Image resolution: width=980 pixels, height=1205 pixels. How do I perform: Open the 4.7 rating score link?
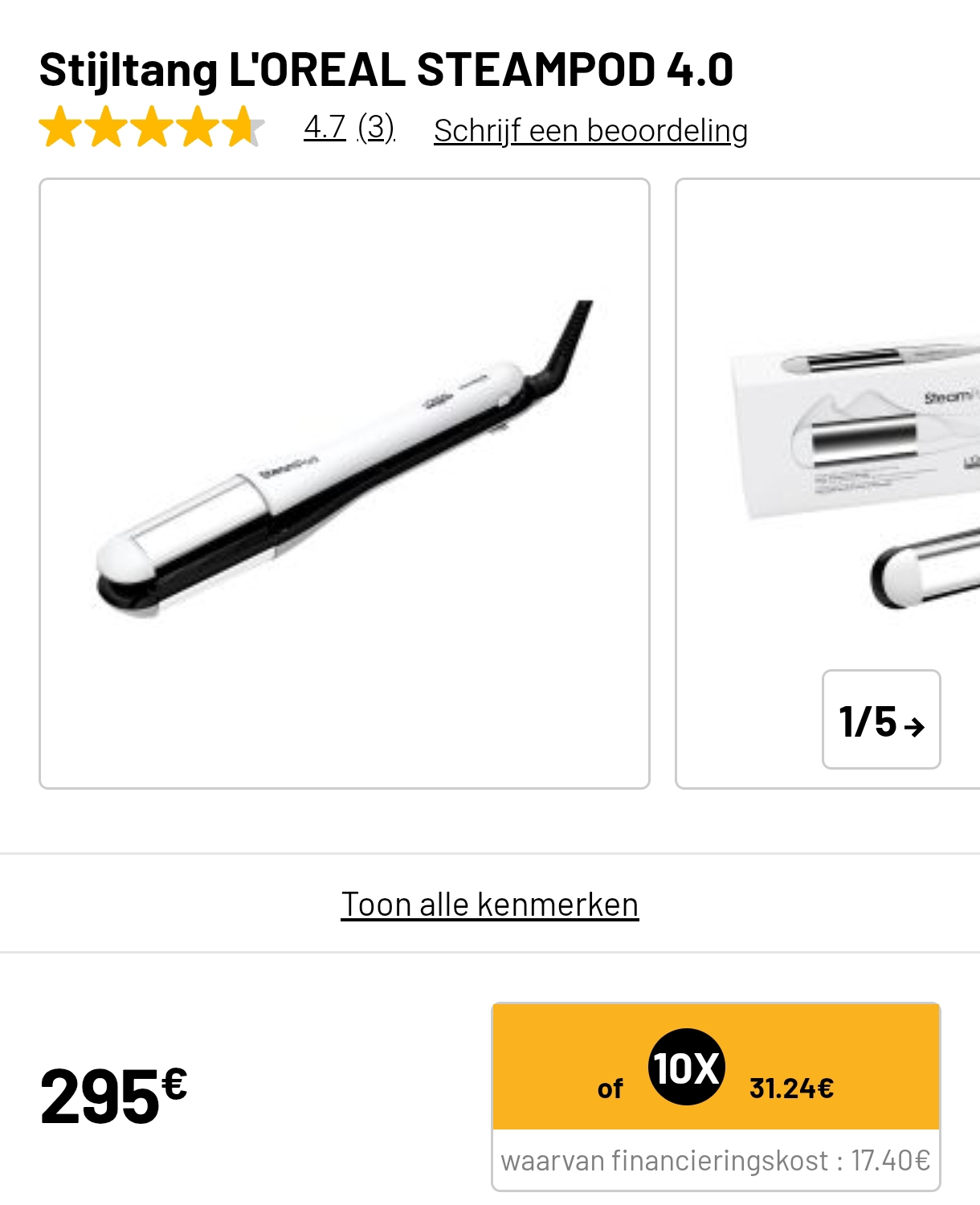[324, 129]
